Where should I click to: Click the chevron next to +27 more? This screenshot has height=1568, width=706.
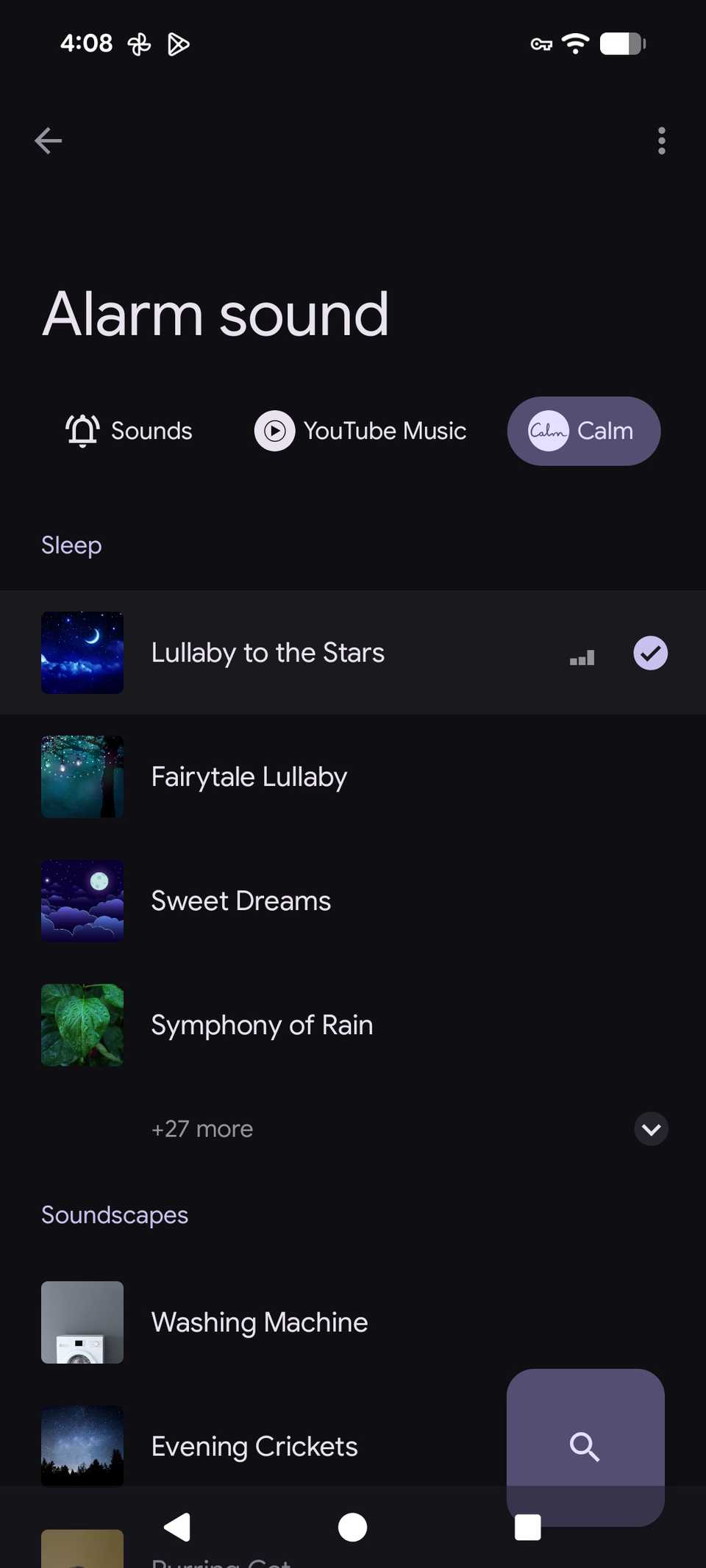651,1128
